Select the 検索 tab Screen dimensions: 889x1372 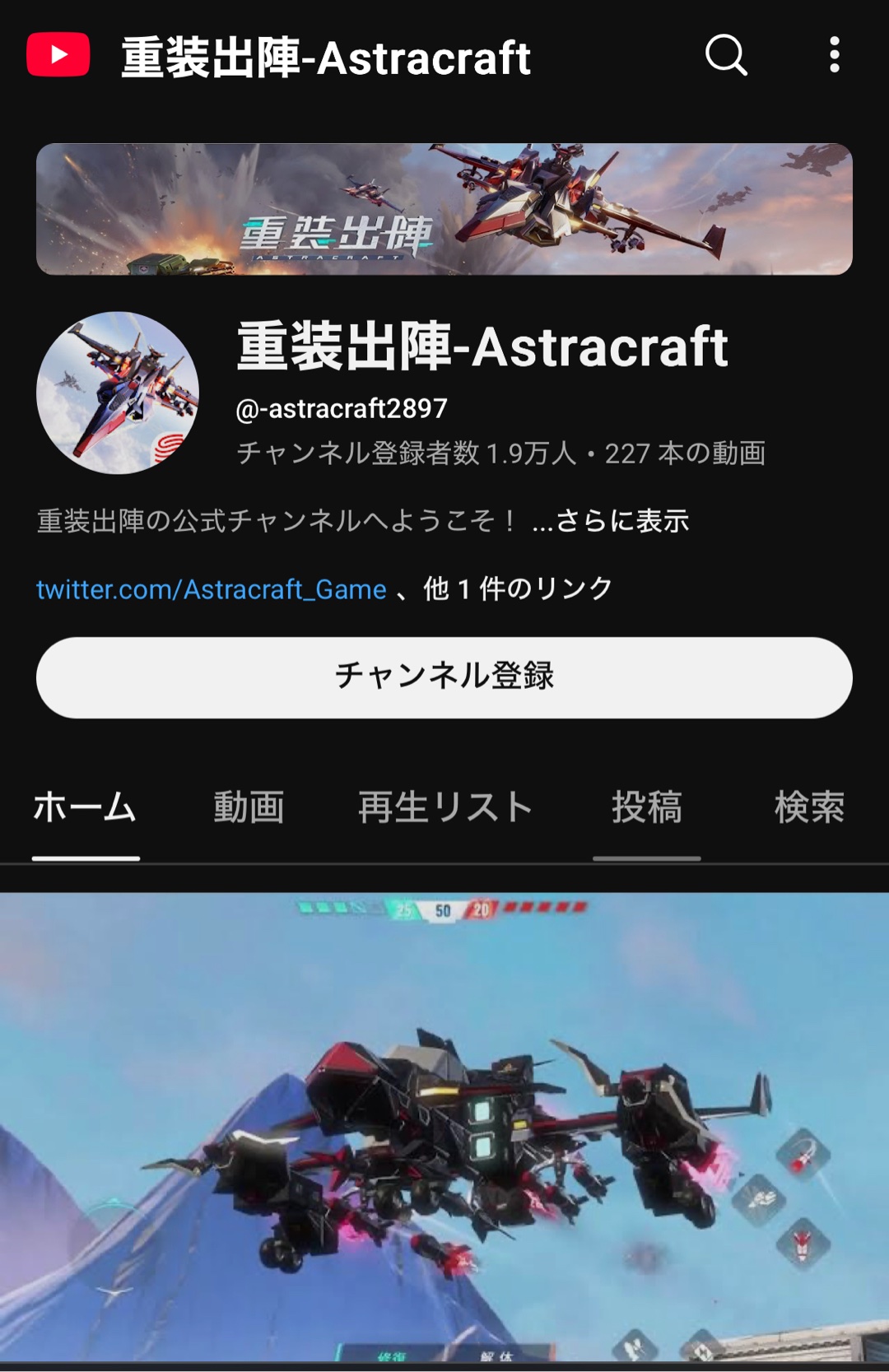809,807
